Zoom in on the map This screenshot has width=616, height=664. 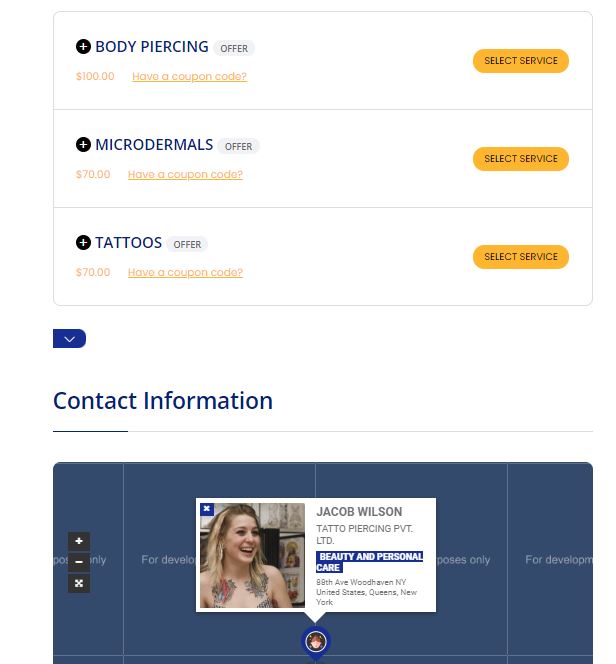79,541
